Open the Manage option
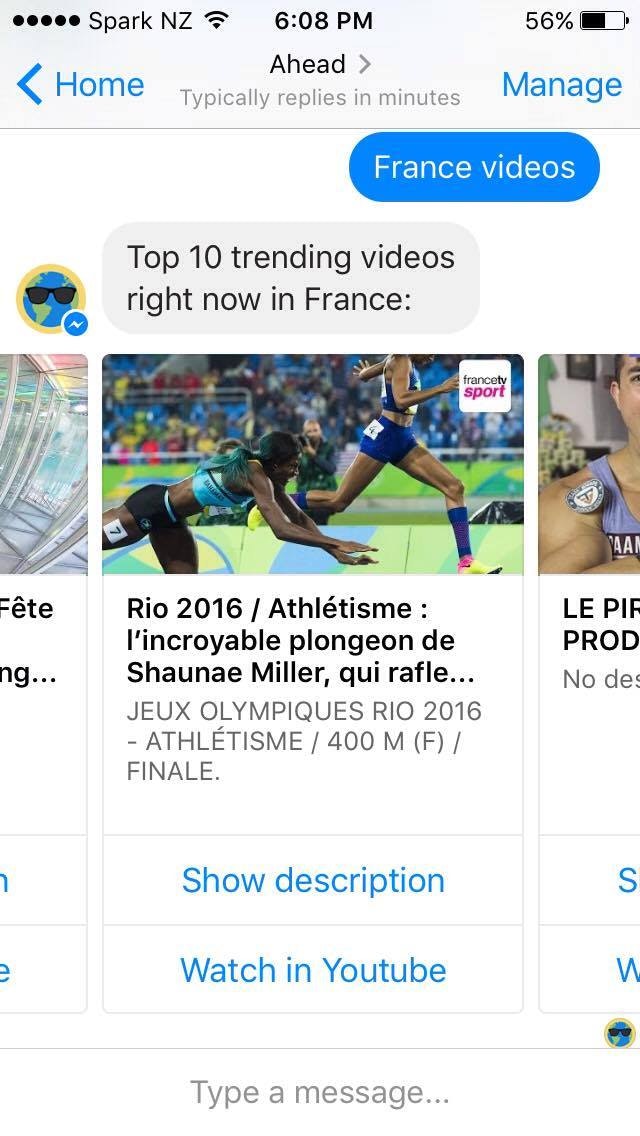640x1136 pixels. point(561,85)
